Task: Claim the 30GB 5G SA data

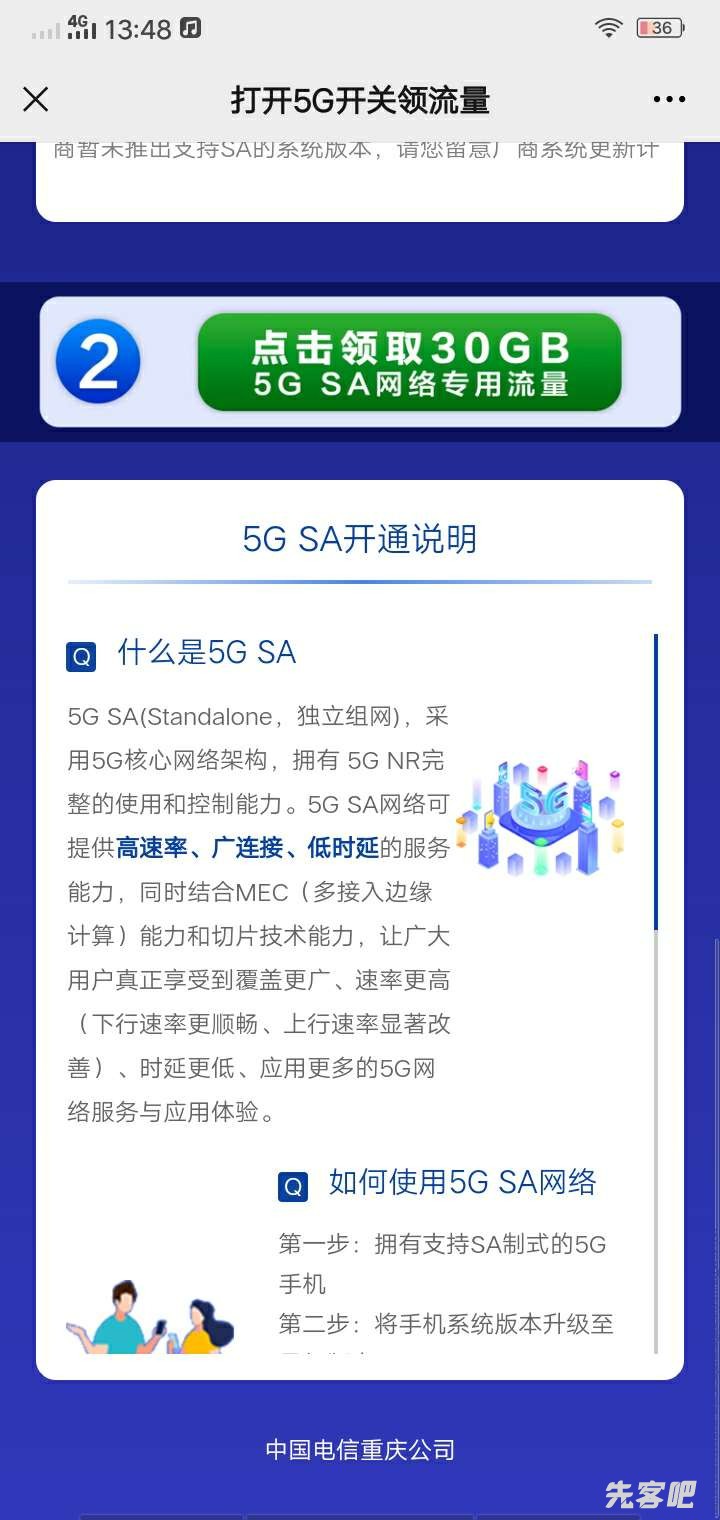Action: click(409, 362)
